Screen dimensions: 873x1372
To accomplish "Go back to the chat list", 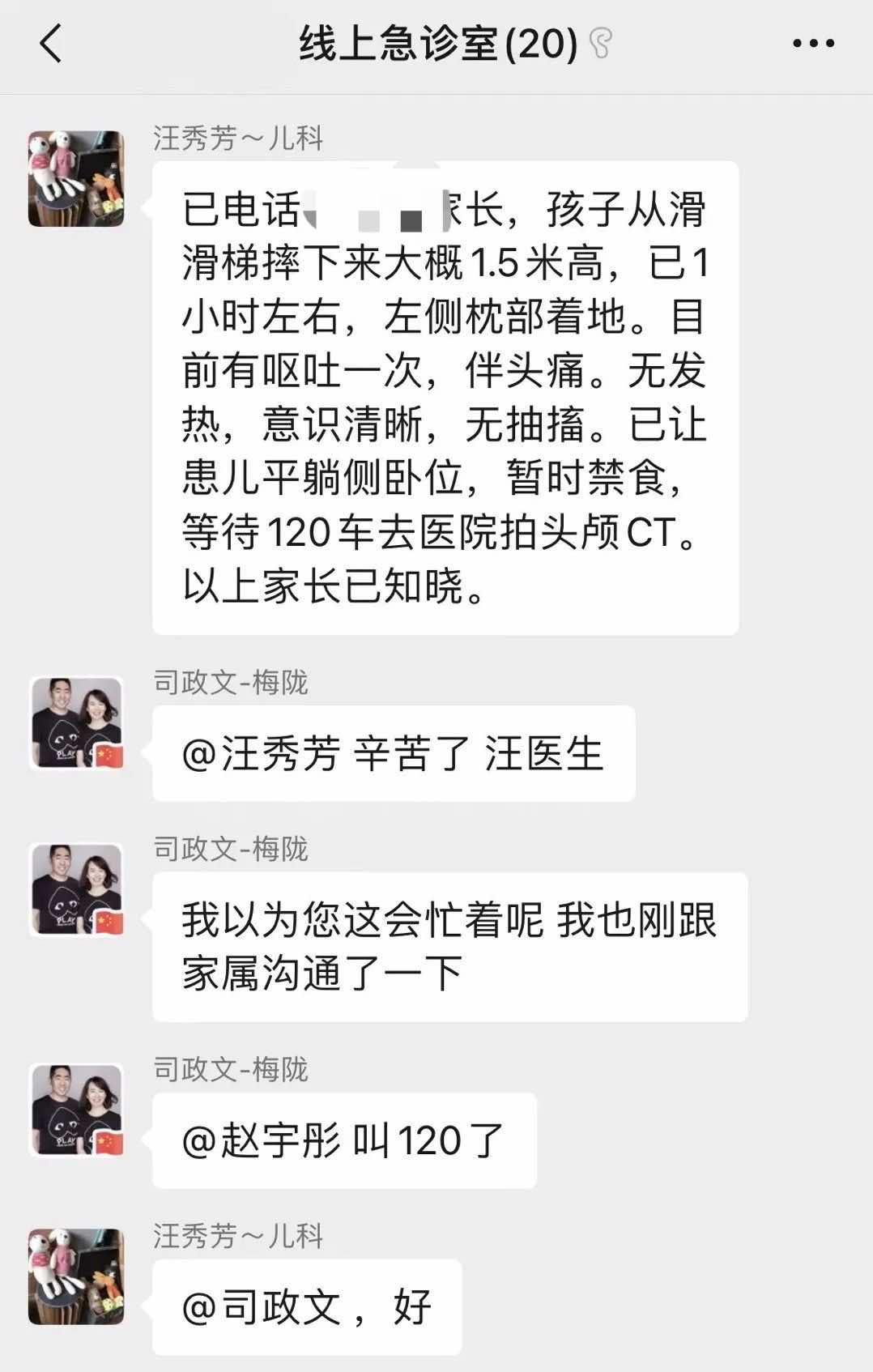I will 50,44.
